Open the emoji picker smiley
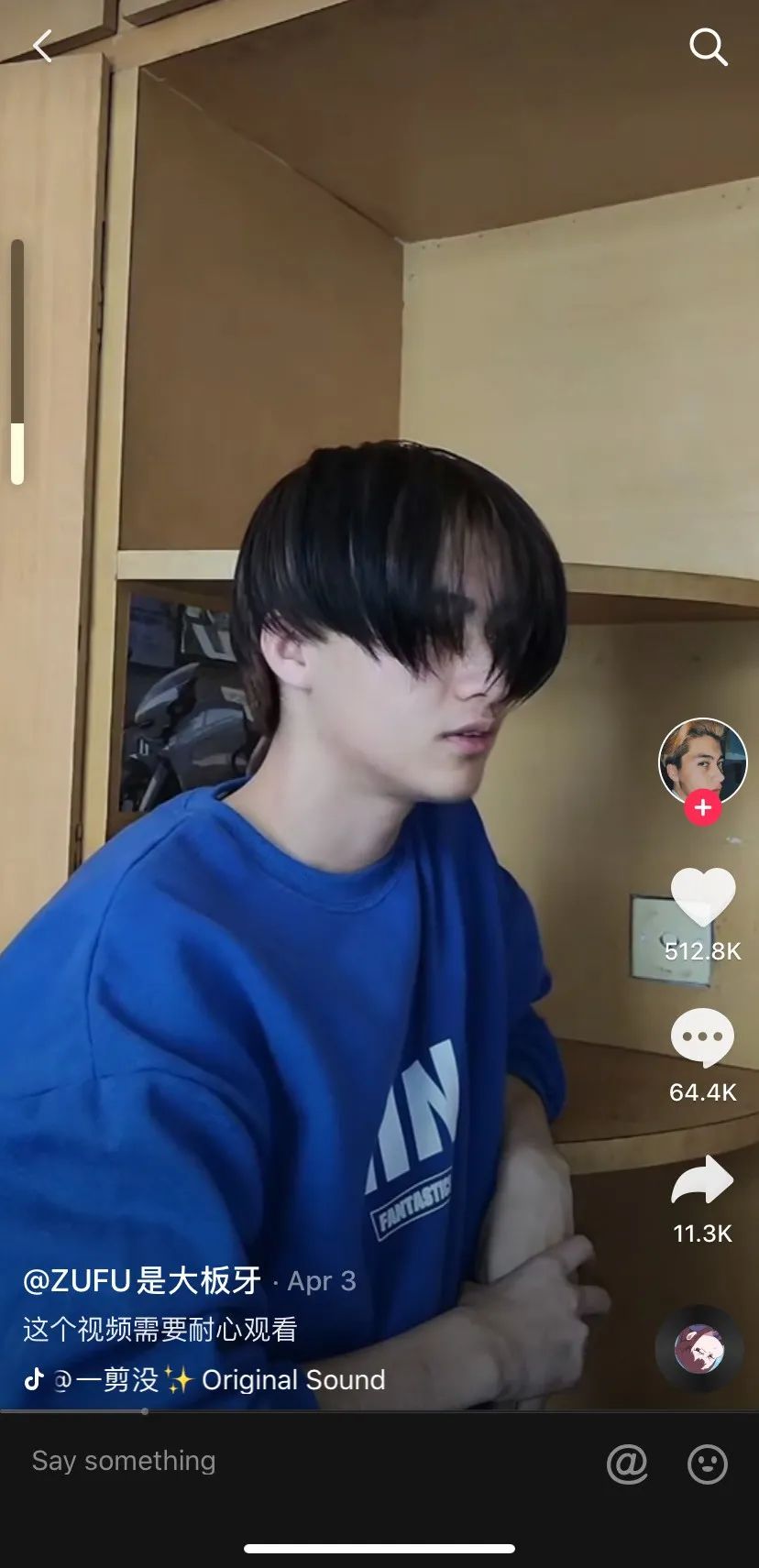 [x=708, y=1464]
